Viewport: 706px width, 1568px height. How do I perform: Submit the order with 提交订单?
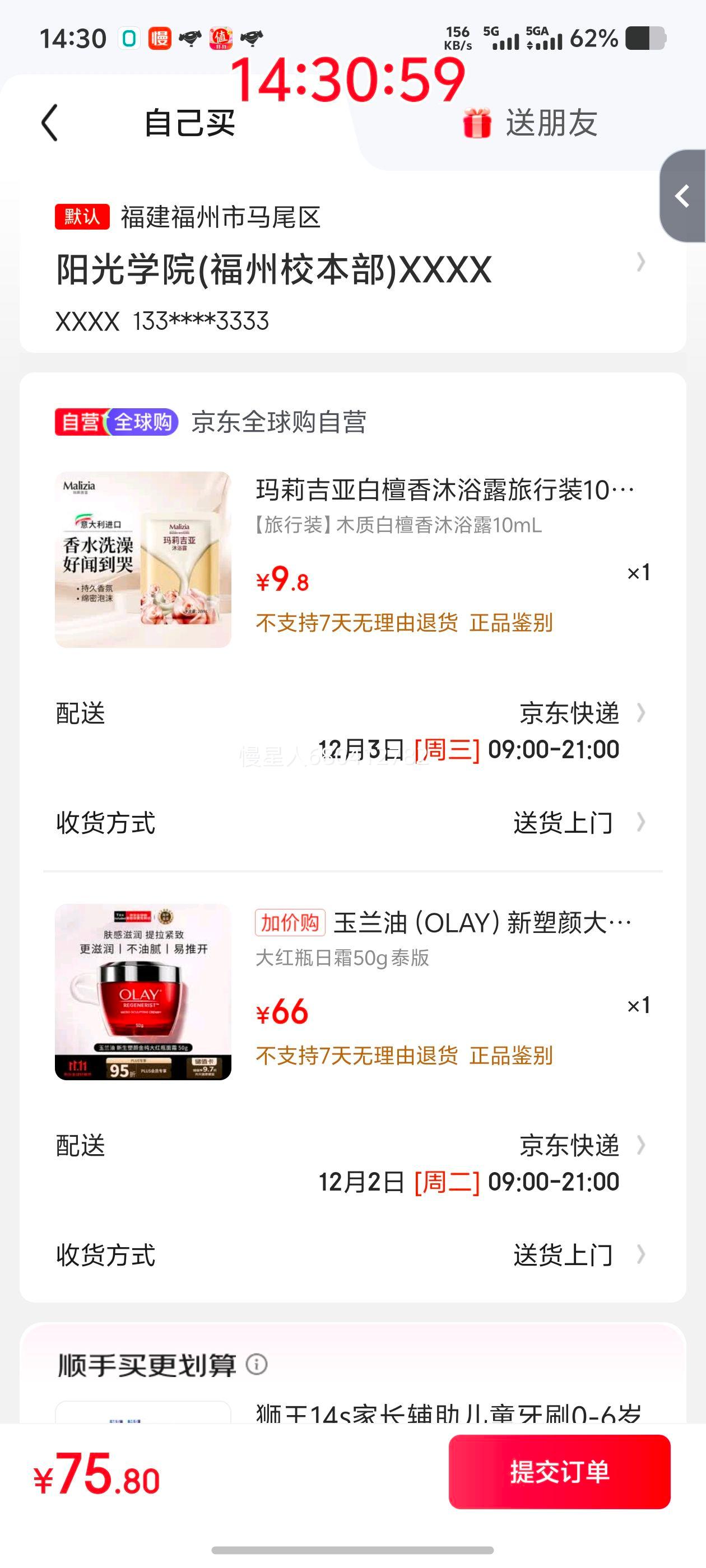pos(559,1471)
